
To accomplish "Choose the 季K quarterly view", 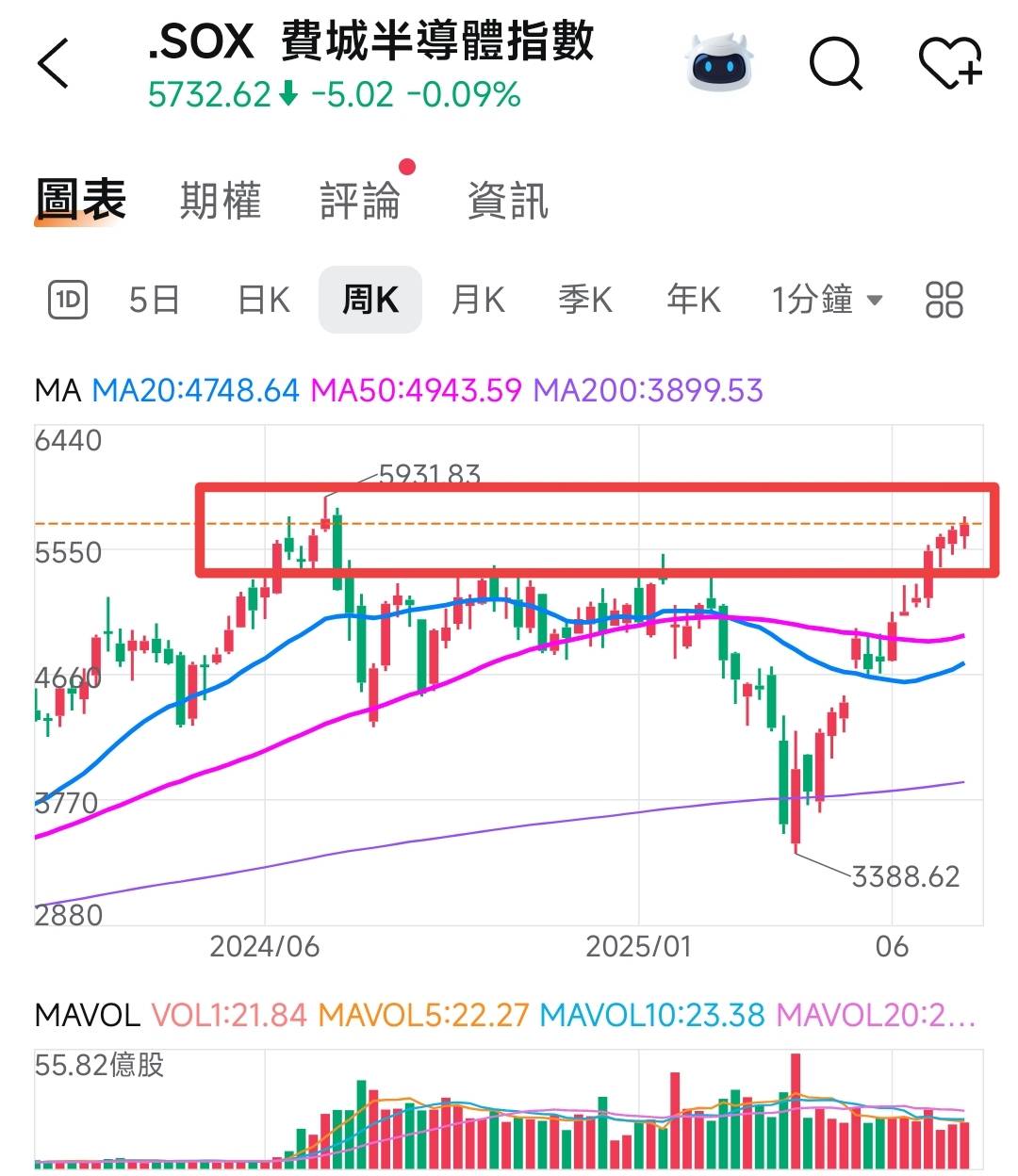I will [x=583, y=299].
